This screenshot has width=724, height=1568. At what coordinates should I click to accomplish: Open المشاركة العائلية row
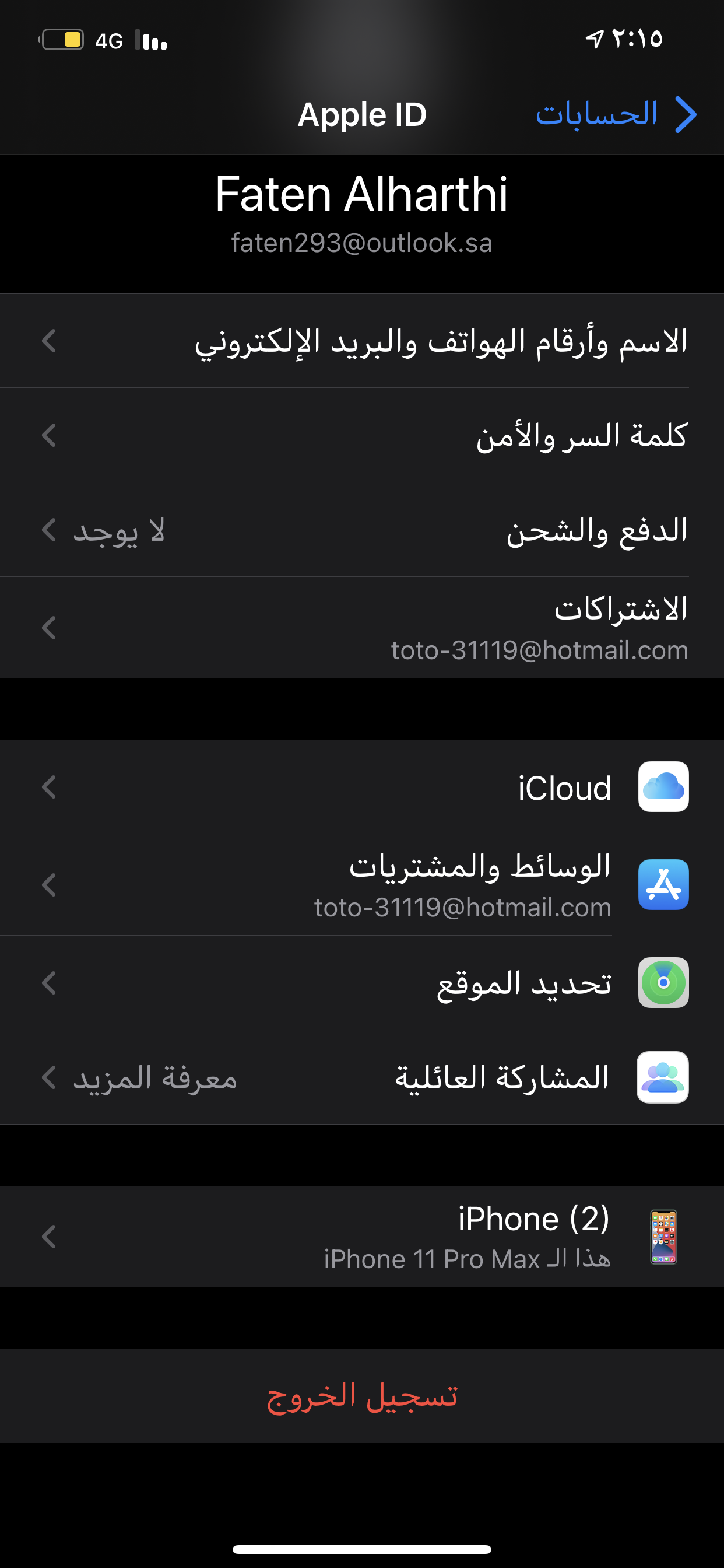coord(362,1077)
